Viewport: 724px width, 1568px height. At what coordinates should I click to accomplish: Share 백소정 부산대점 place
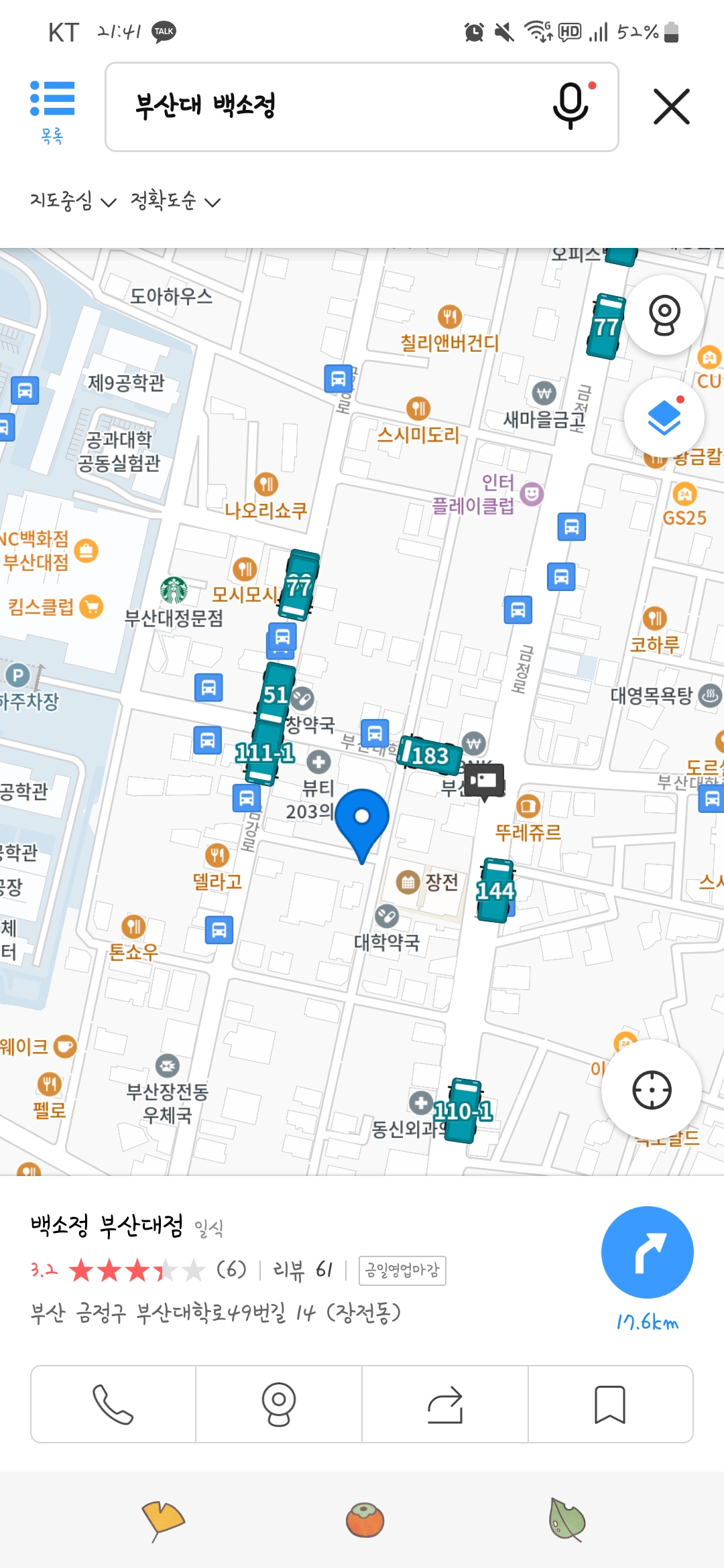pyautogui.click(x=445, y=1404)
